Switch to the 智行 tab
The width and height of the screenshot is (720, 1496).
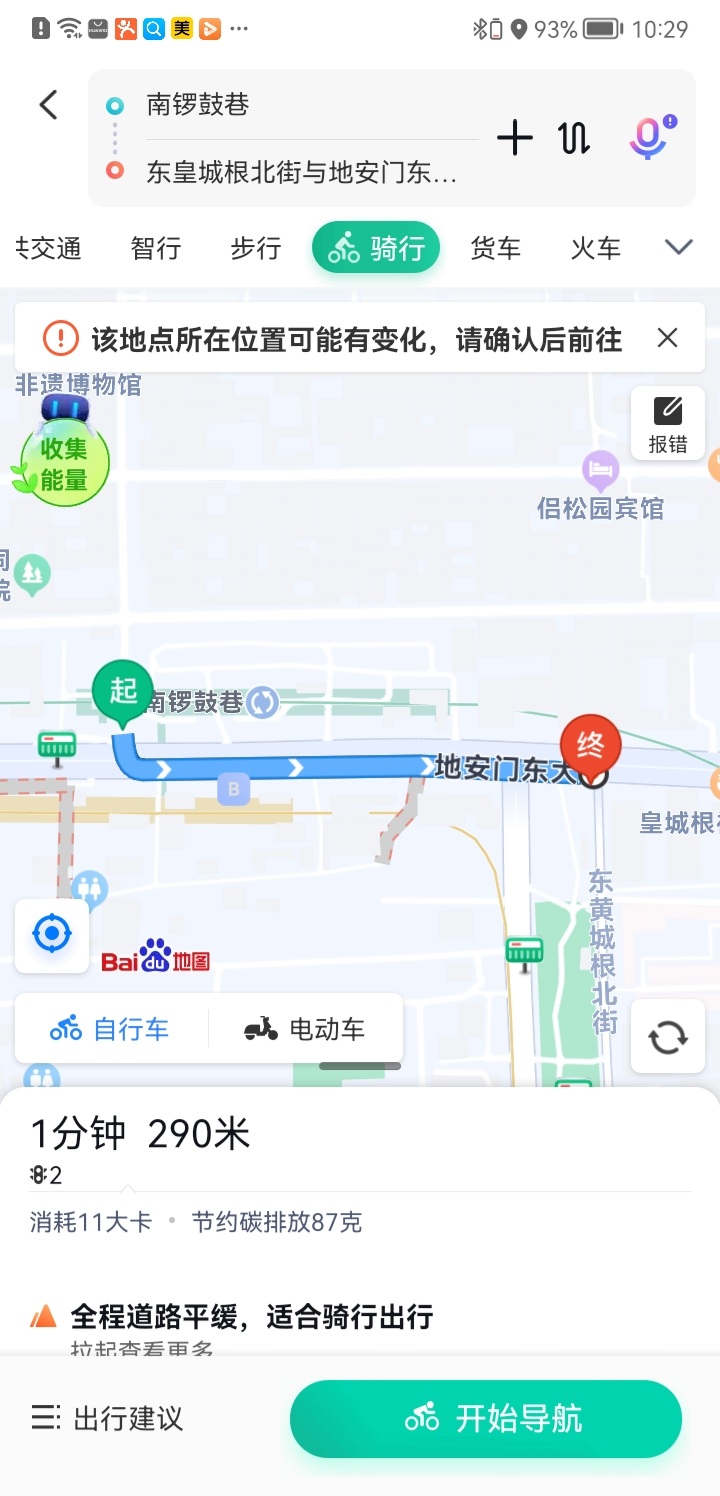pyautogui.click(x=156, y=248)
